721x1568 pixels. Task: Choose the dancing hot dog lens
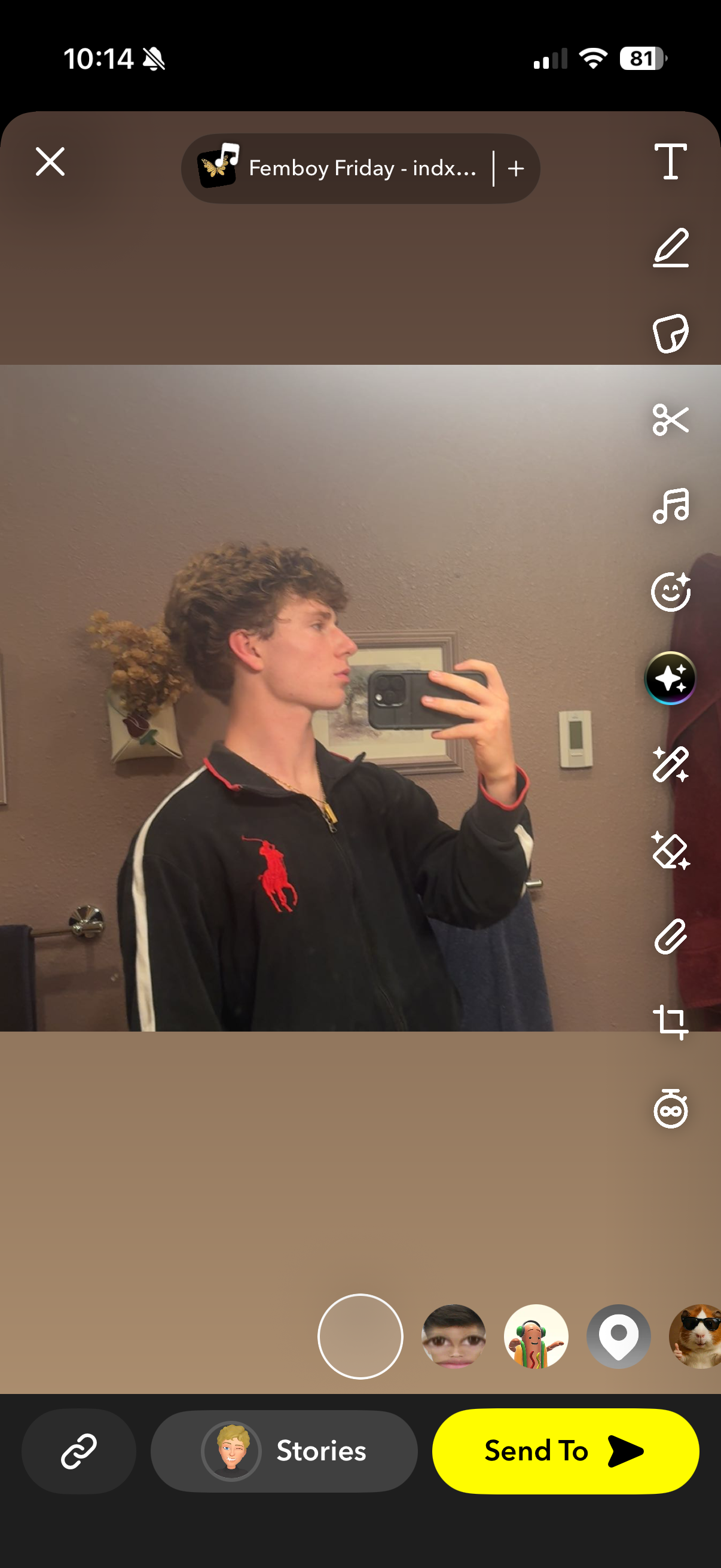[x=536, y=1336]
